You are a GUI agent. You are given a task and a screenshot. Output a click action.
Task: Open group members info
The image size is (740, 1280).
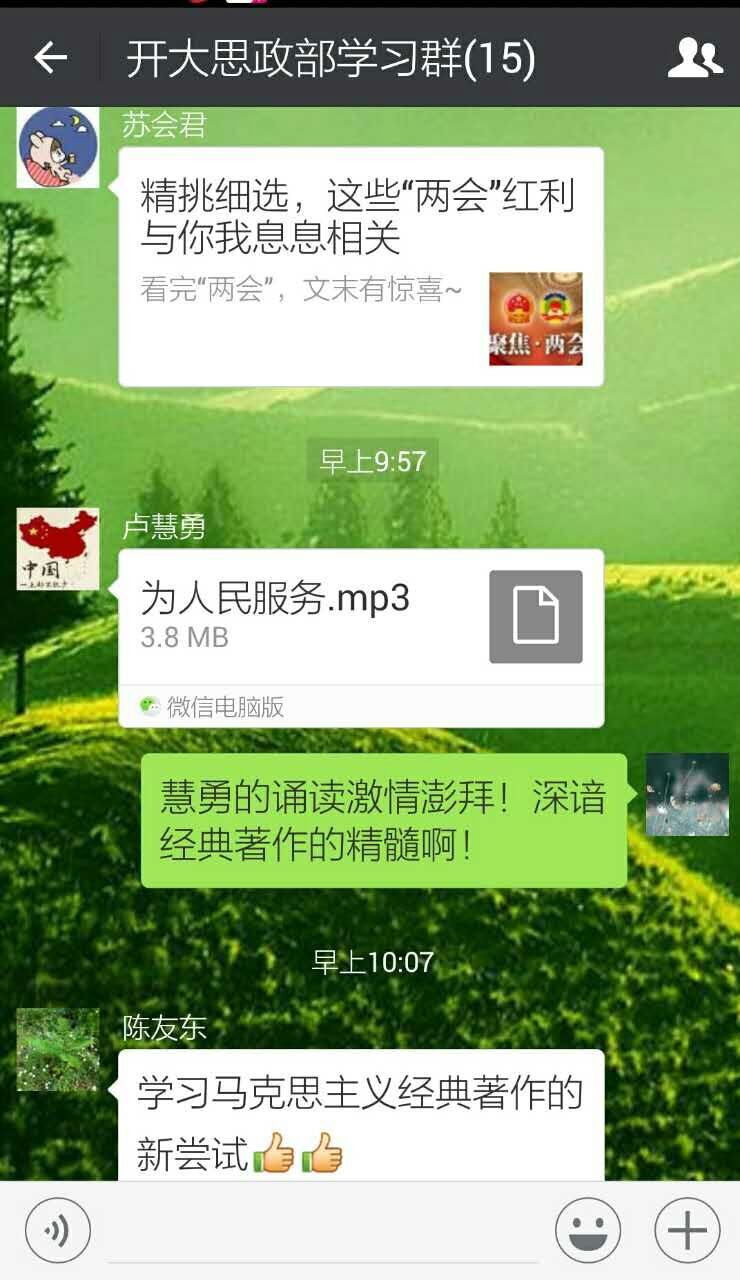pos(695,59)
